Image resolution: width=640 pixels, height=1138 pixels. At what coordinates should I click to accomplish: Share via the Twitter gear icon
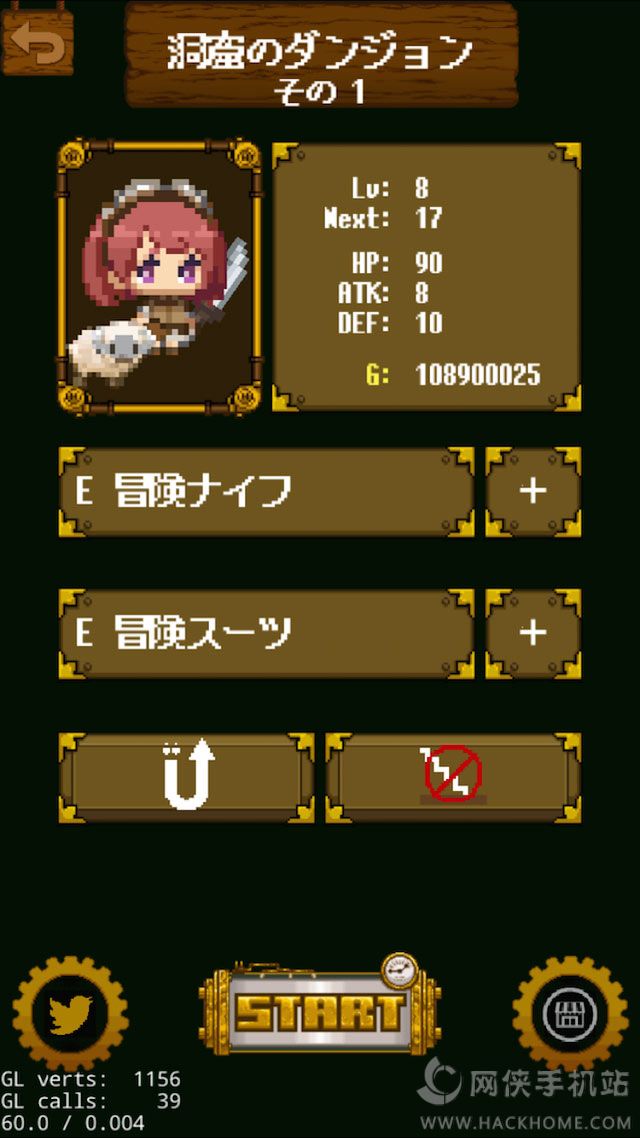pyautogui.click(x=70, y=1013)
